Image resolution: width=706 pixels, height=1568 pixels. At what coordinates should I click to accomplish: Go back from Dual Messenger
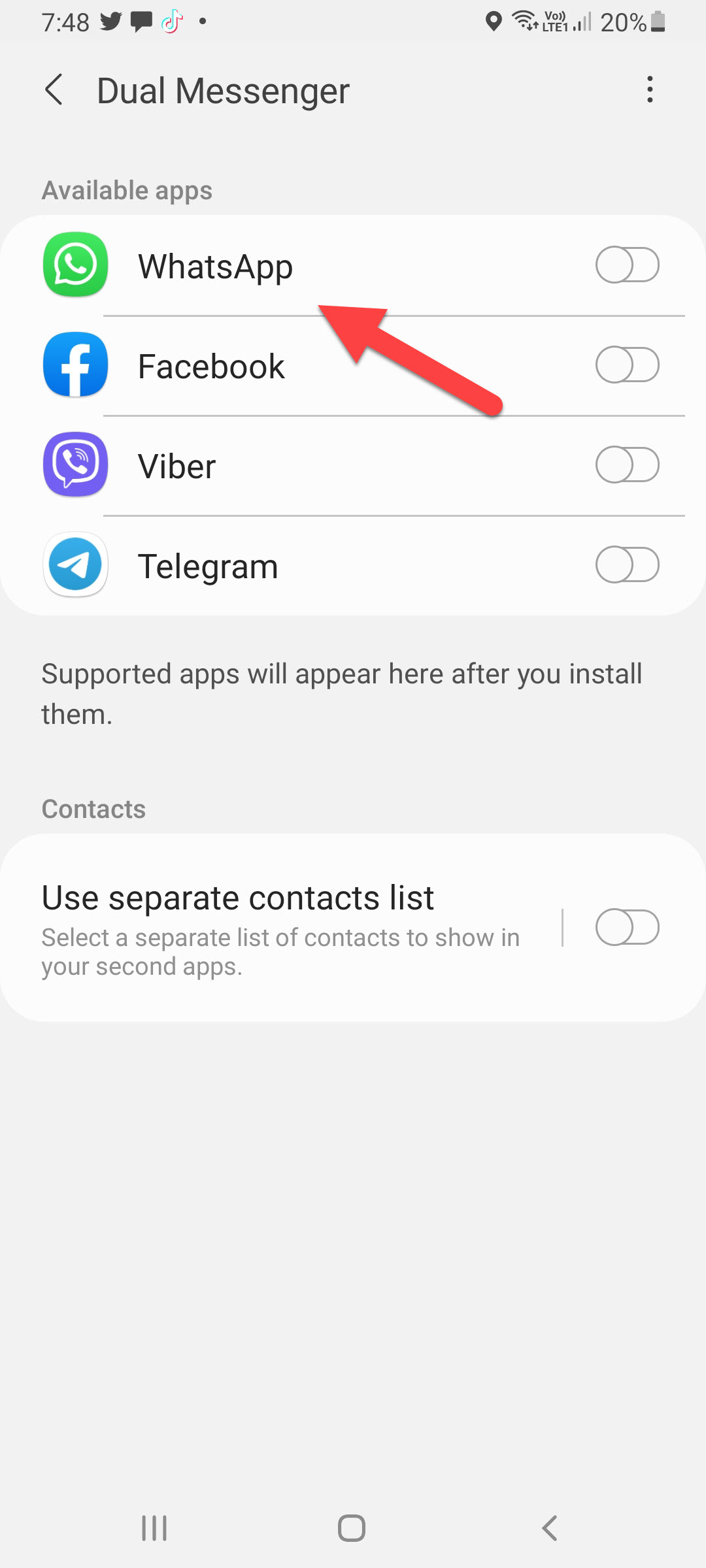tap(54, 90)
